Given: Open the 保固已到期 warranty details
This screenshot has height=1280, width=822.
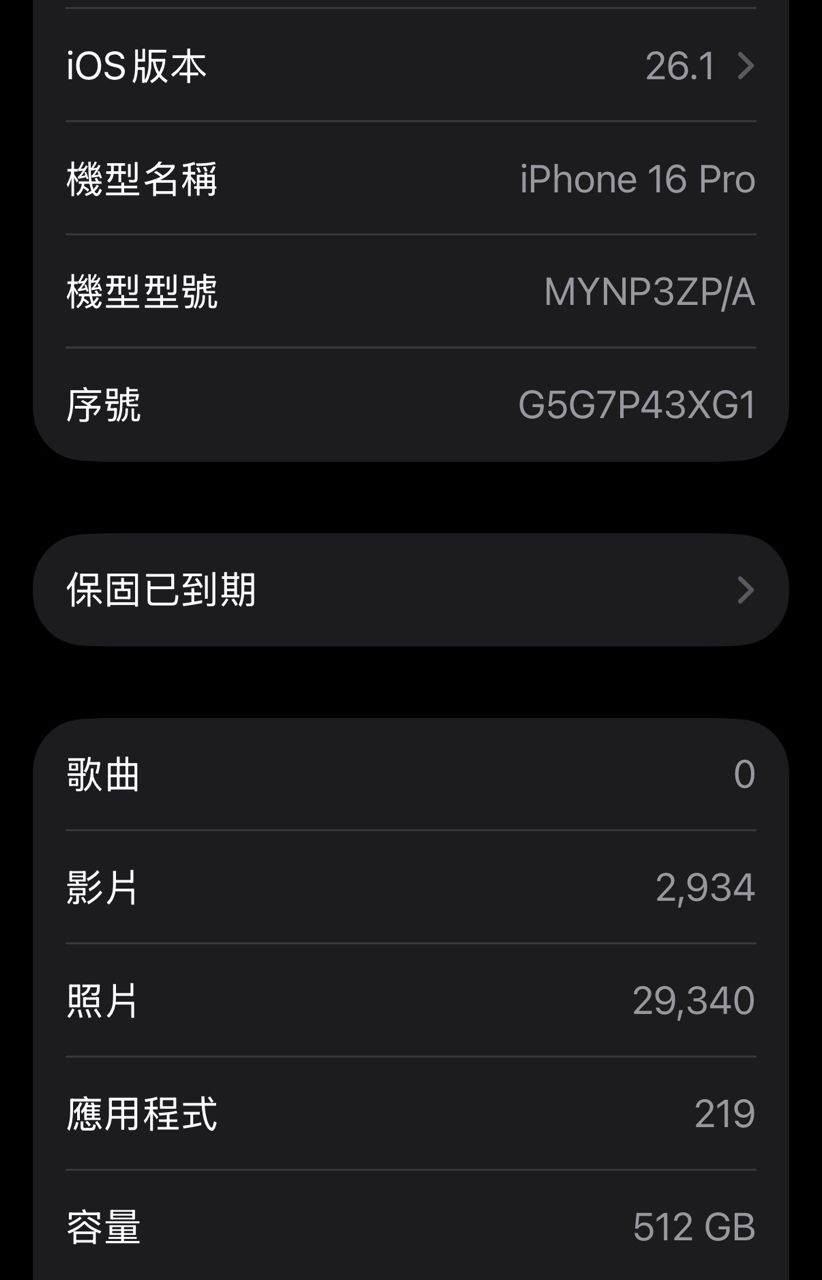Looking at the screenshot, I should (x=410, y=590).
